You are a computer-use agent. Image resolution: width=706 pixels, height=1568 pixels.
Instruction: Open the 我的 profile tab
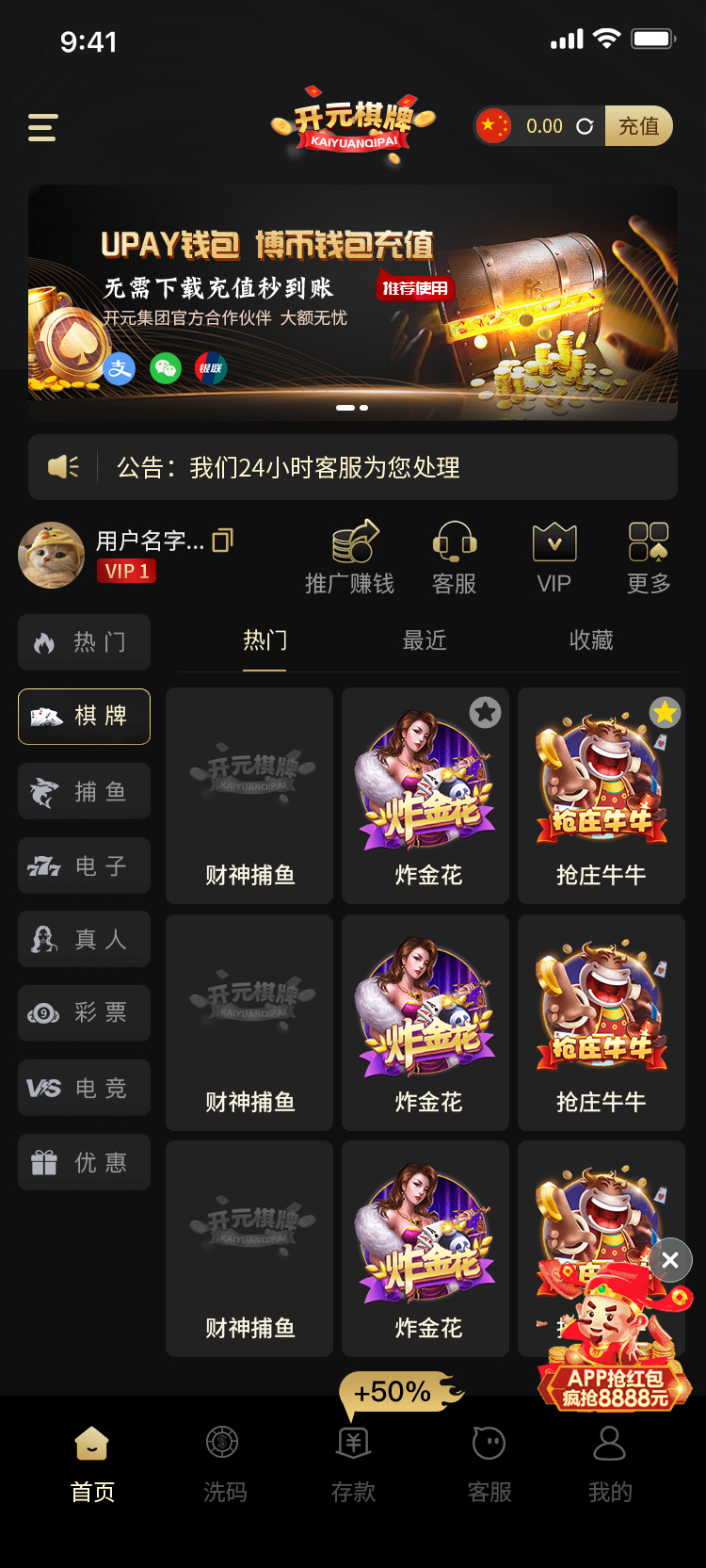pos(610,1462)
